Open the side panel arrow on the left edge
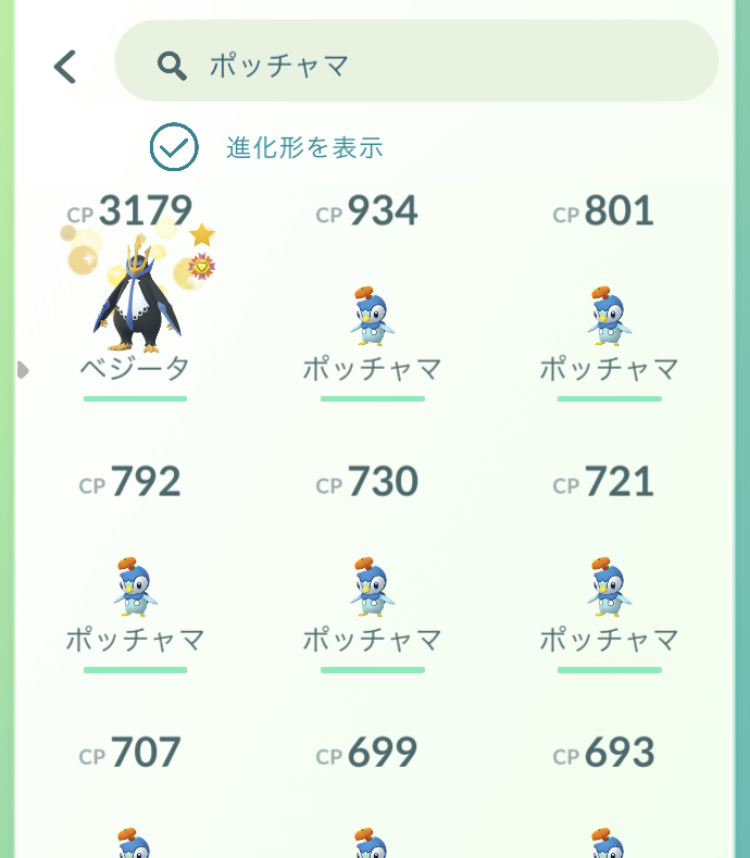The width and height of the screenshot is (750, 858). (x=22, y=370)
